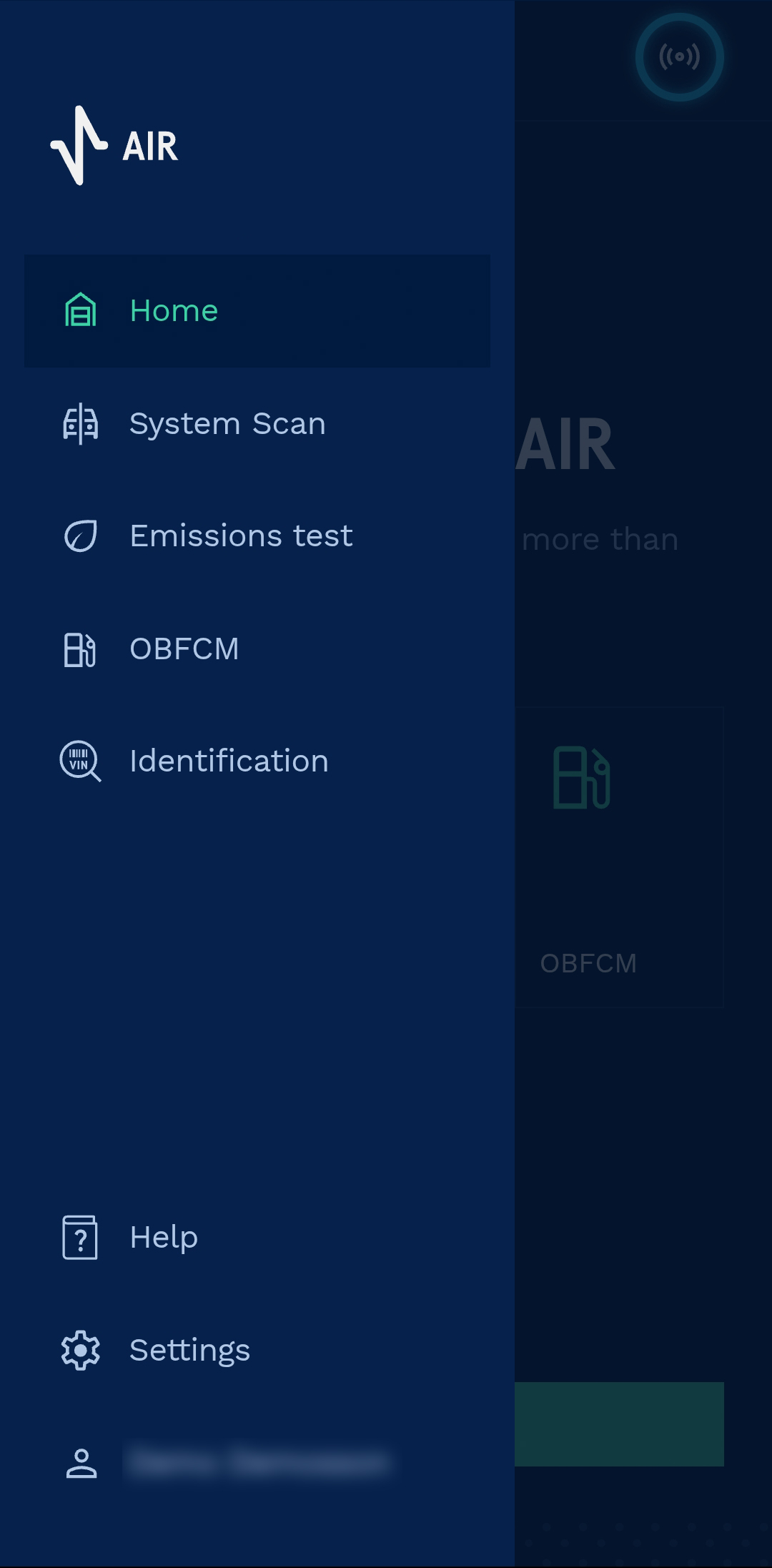Go to Emissions test
The width and height of the screenshot is (772, 1568).
pyautogui.click(x=257, y=536)
